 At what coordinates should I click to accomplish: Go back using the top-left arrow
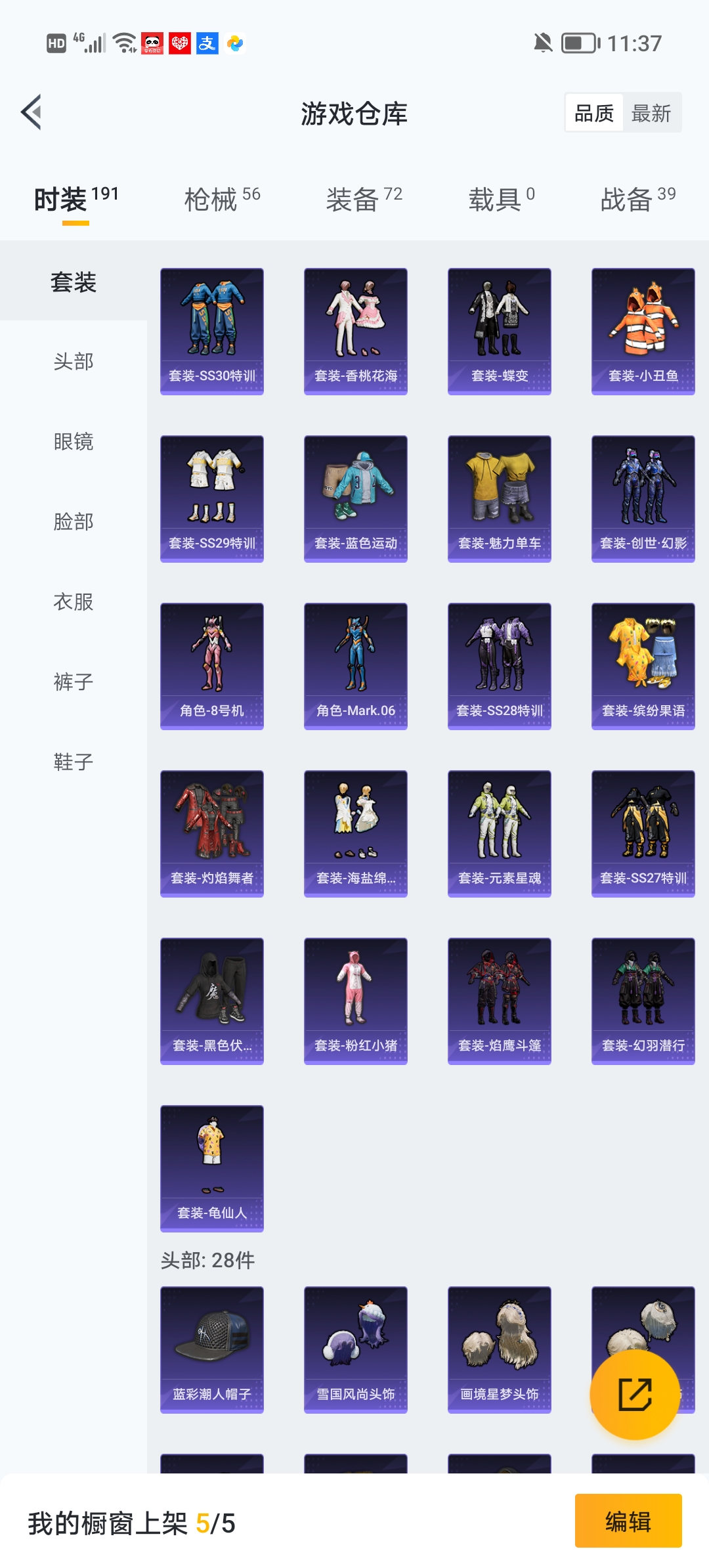click(x=32, y=112)
